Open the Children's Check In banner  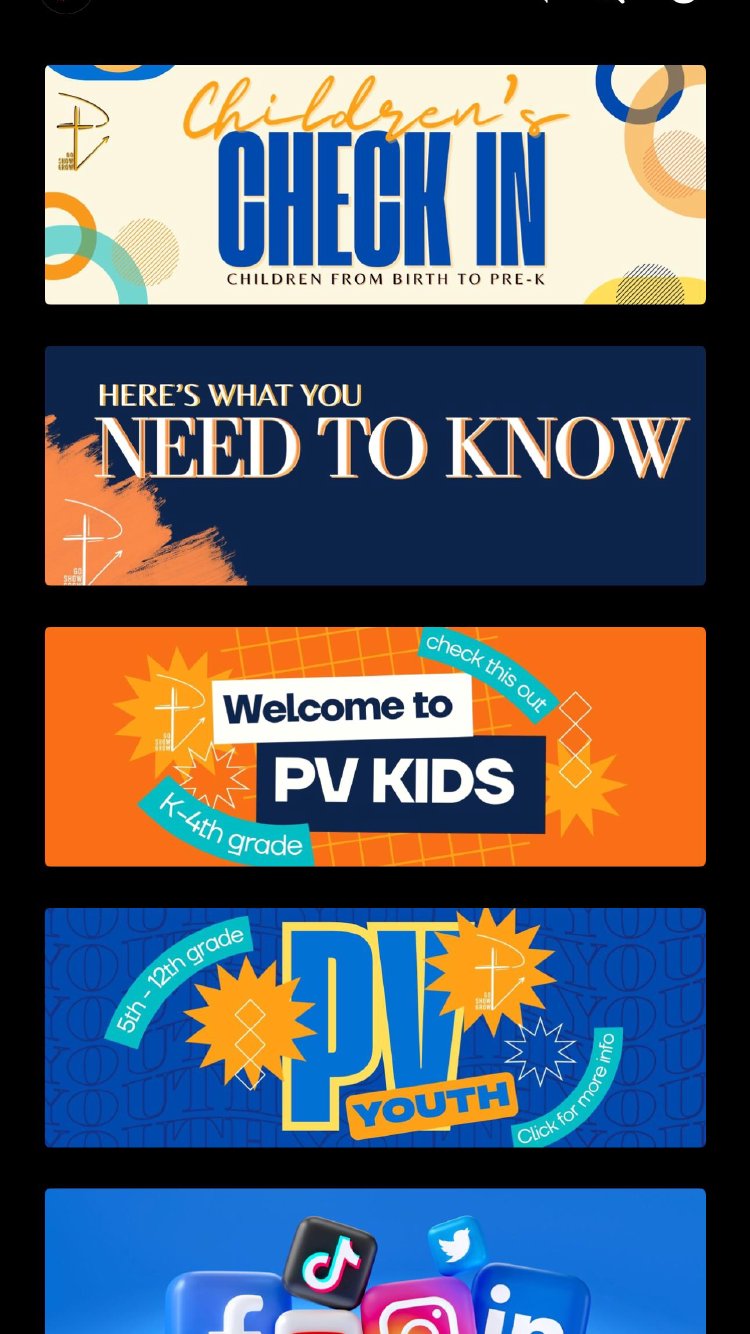click(x=375, y=185)
